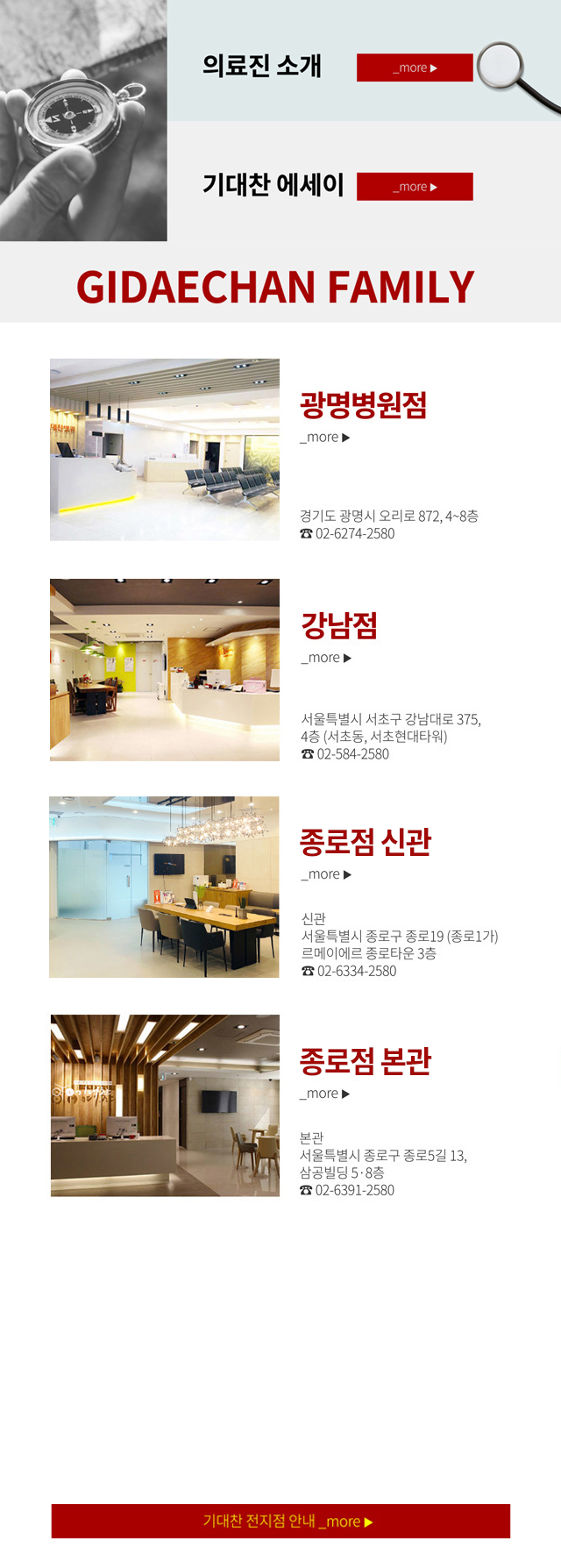Tap more link under 종로점 신관

click(326, 874)
